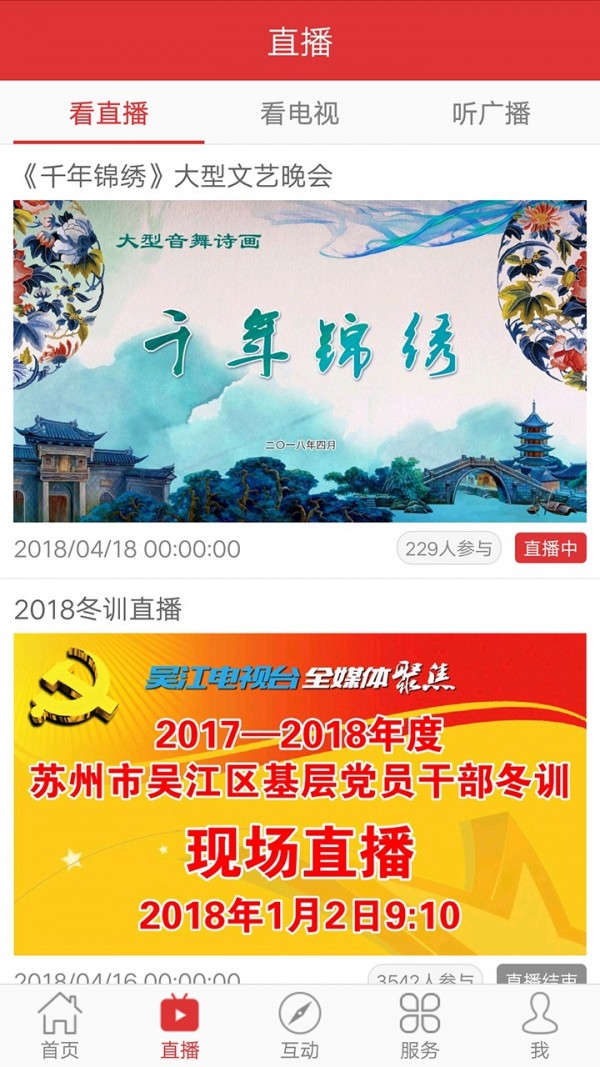Open the 2018冬训直播 broadcast card

(x=300, y=793)
